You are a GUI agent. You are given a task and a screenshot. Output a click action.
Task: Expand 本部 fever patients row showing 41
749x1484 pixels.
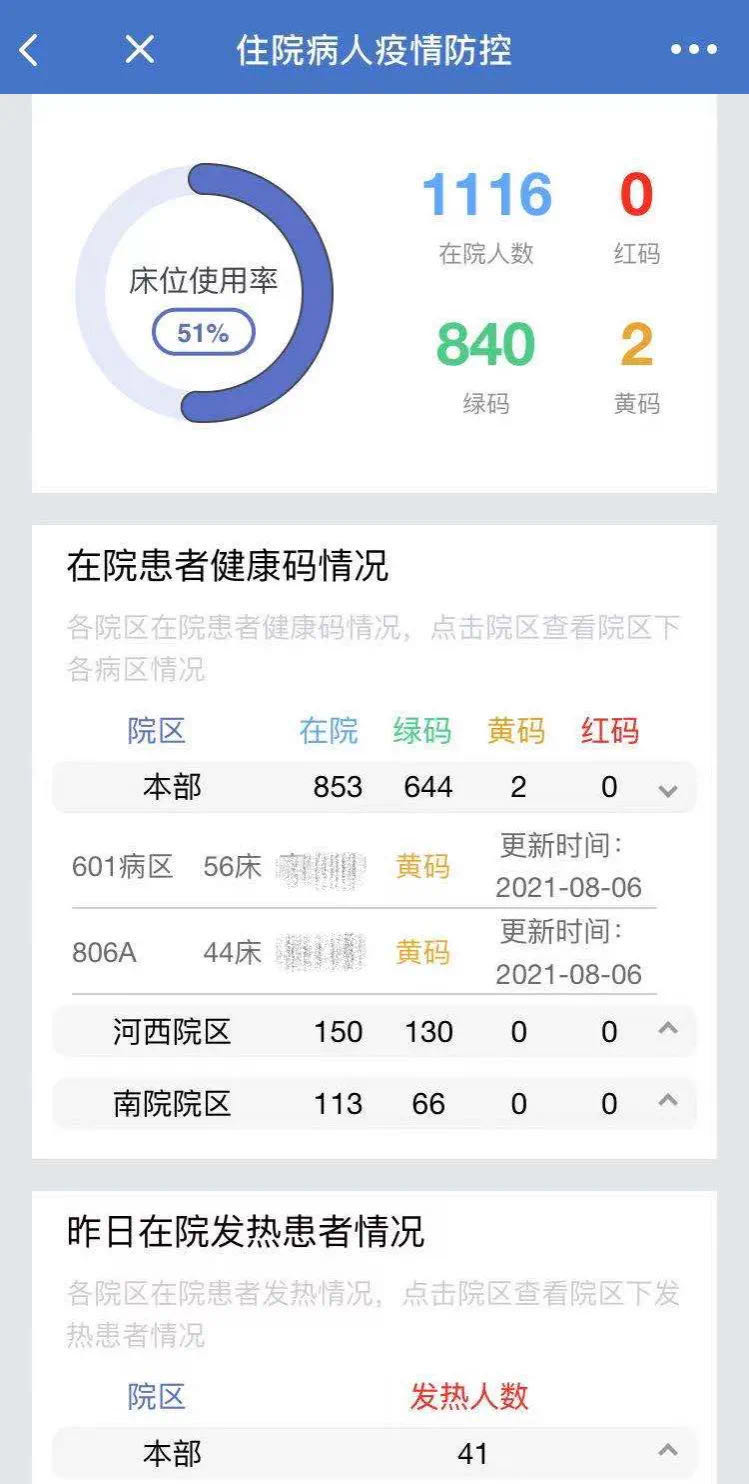(x=668, y=1451)
